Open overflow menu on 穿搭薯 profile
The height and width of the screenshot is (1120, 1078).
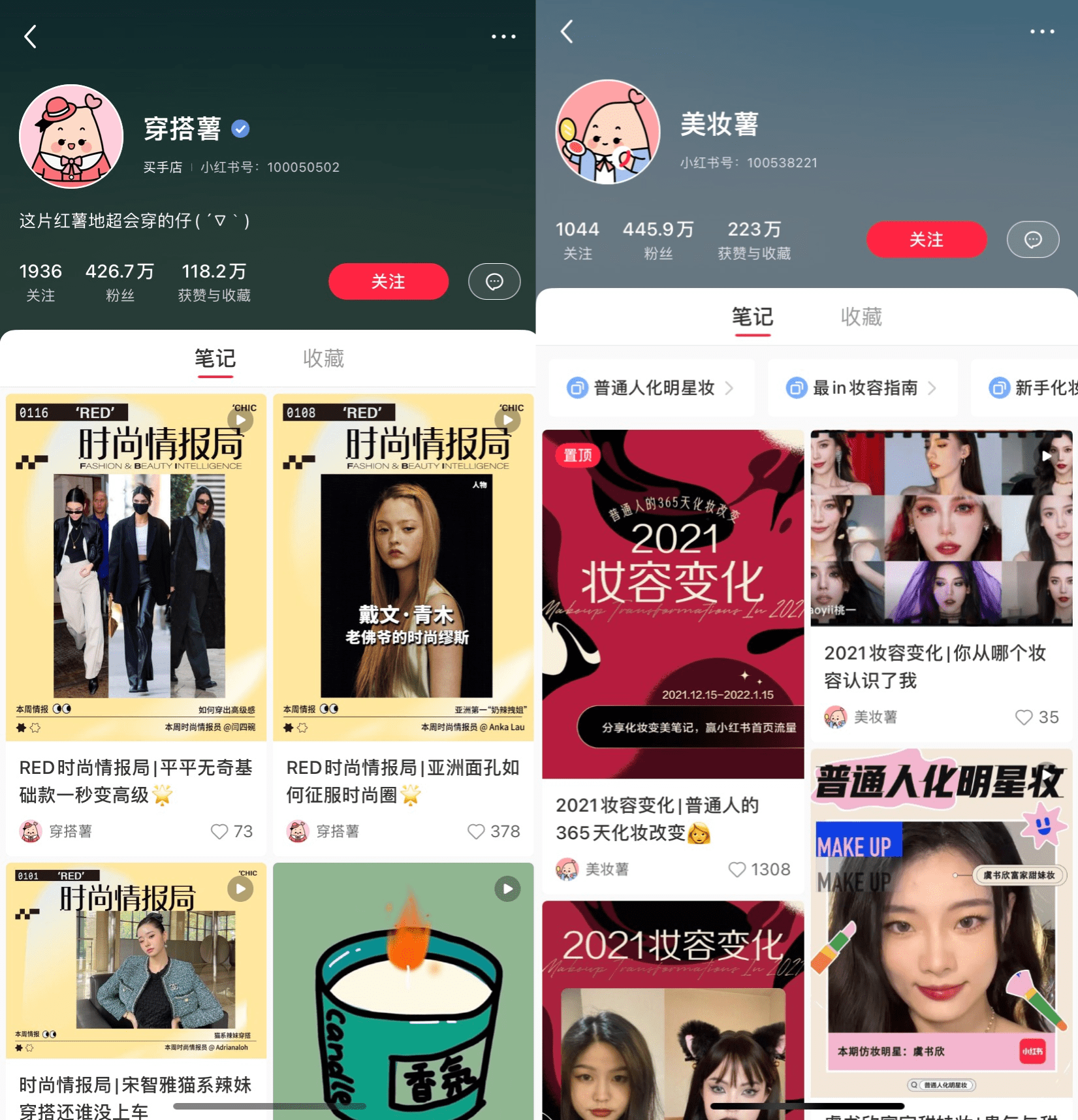pos(503,37)
